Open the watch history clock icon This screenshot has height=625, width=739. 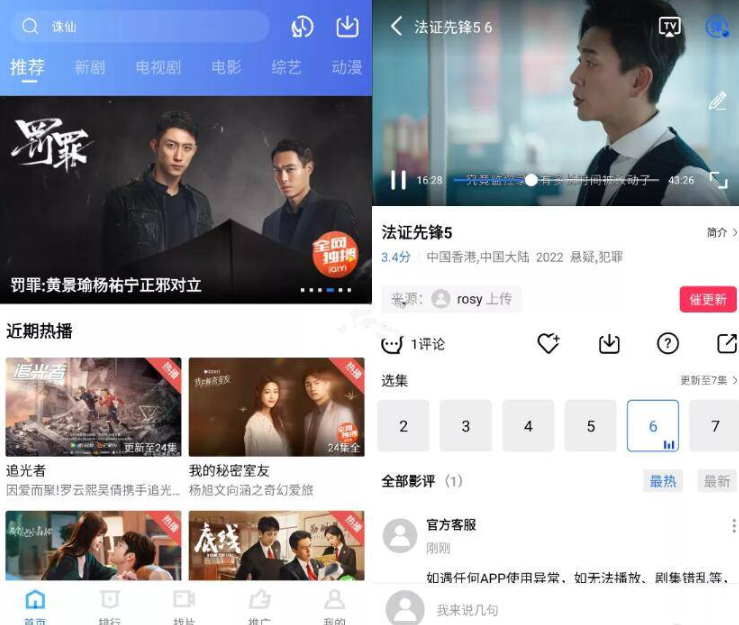302,27
